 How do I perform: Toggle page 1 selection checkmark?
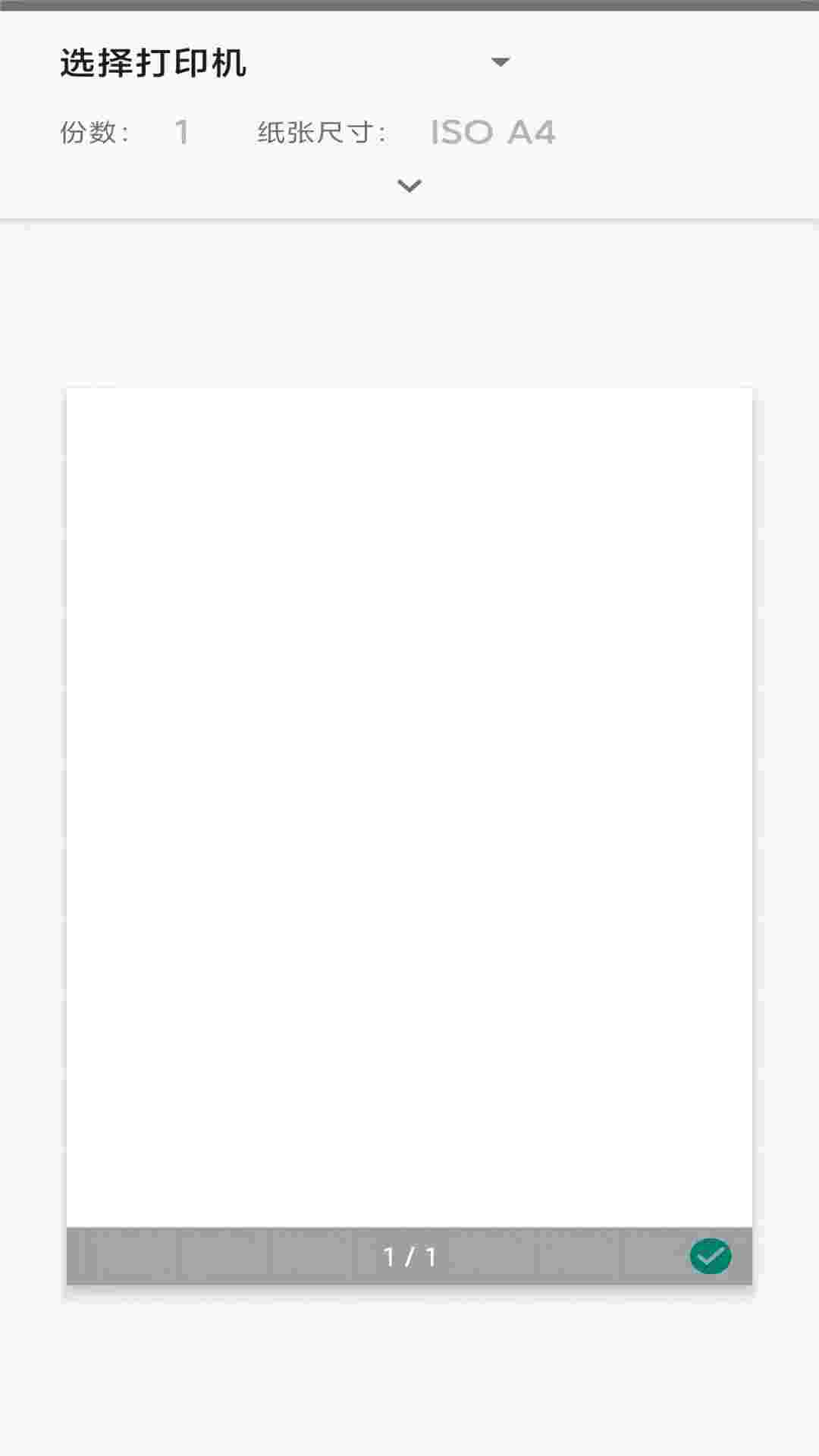(x=711, y=1257)
